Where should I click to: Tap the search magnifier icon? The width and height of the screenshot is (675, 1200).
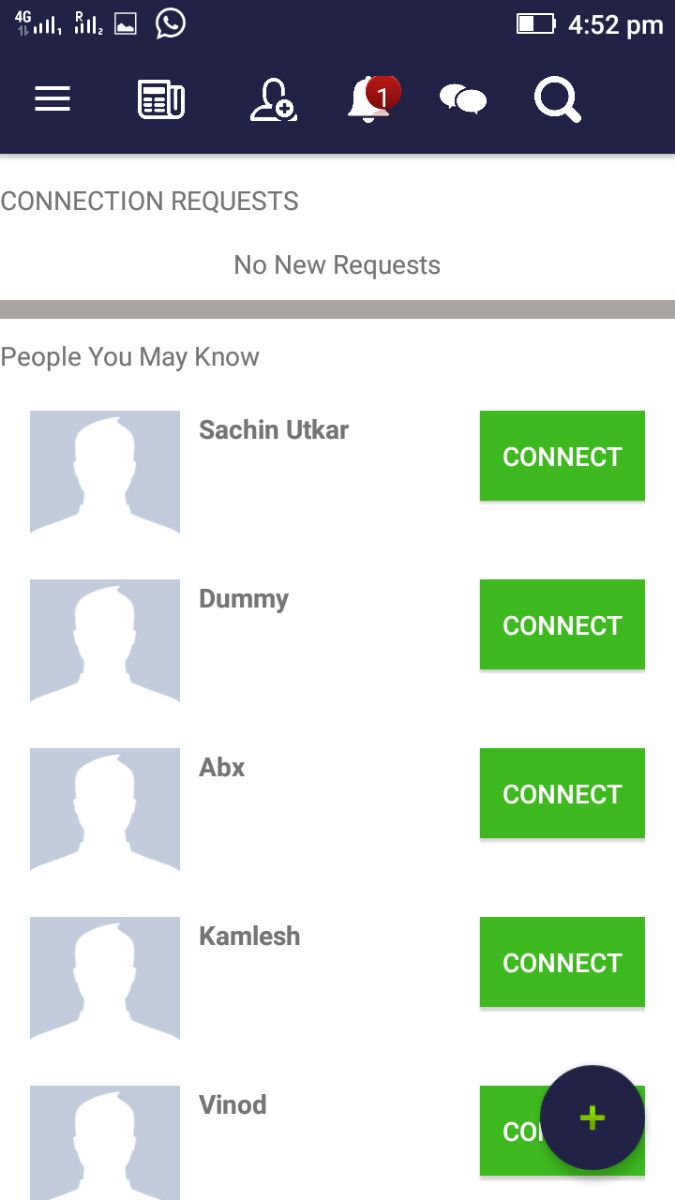click(x=557, y=100)
